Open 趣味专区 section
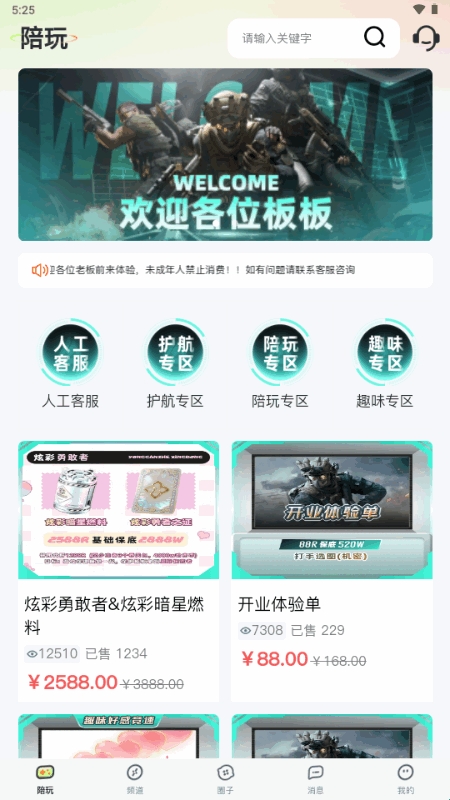The width and height of the screenshot is (450, 800). 385,365
